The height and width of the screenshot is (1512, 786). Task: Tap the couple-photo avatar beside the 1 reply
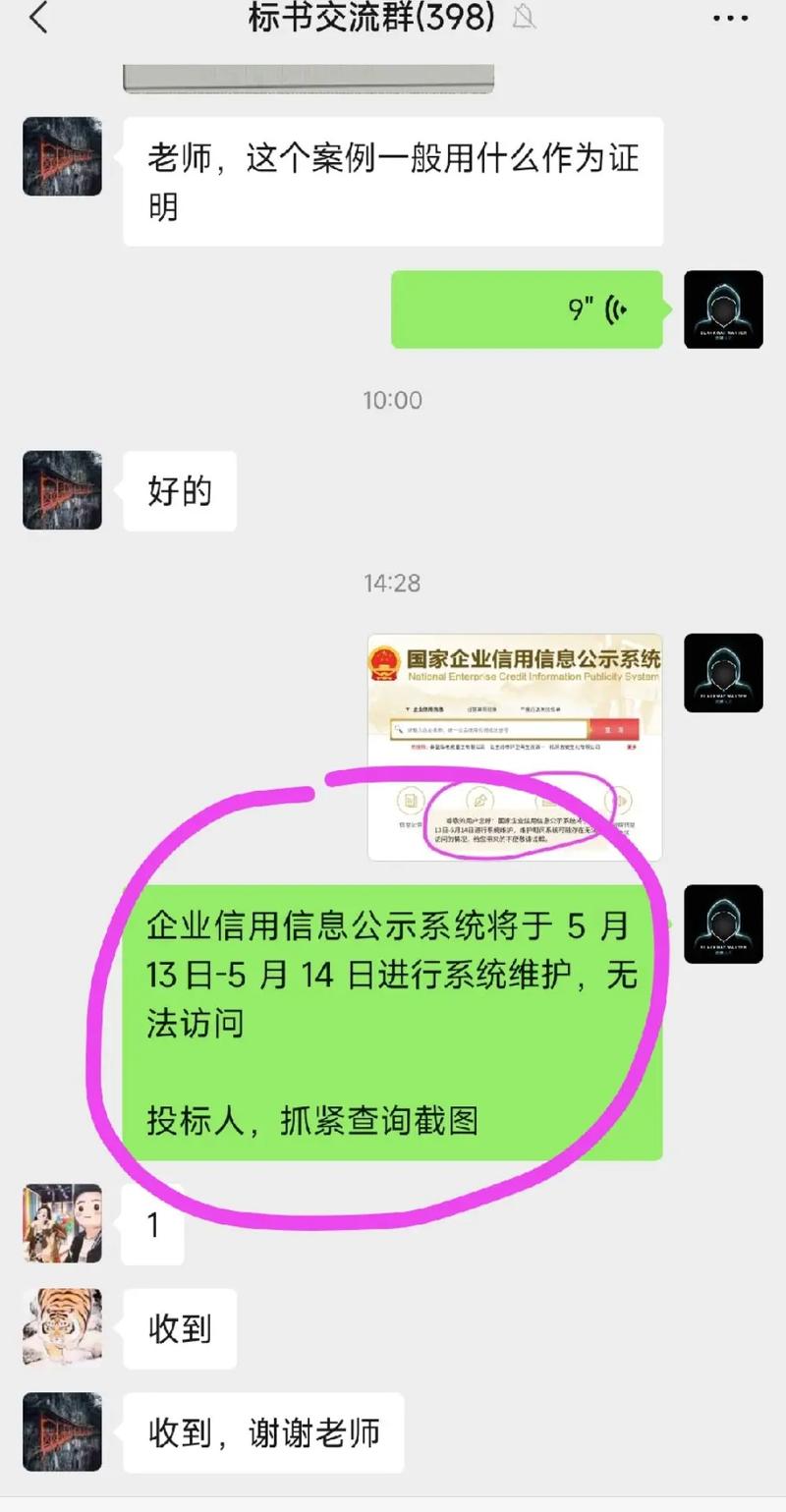pyautogui.click(x=61, y=1224)
